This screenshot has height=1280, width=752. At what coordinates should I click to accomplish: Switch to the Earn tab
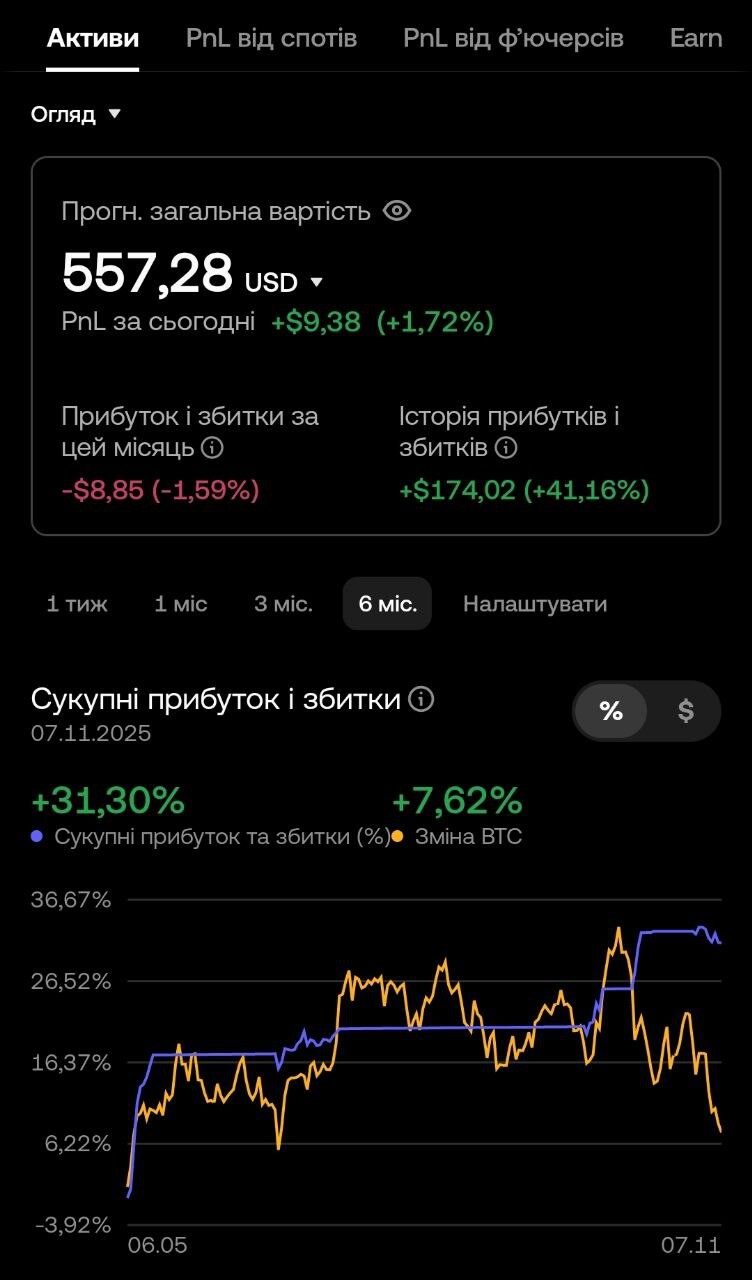pos(696,38)
